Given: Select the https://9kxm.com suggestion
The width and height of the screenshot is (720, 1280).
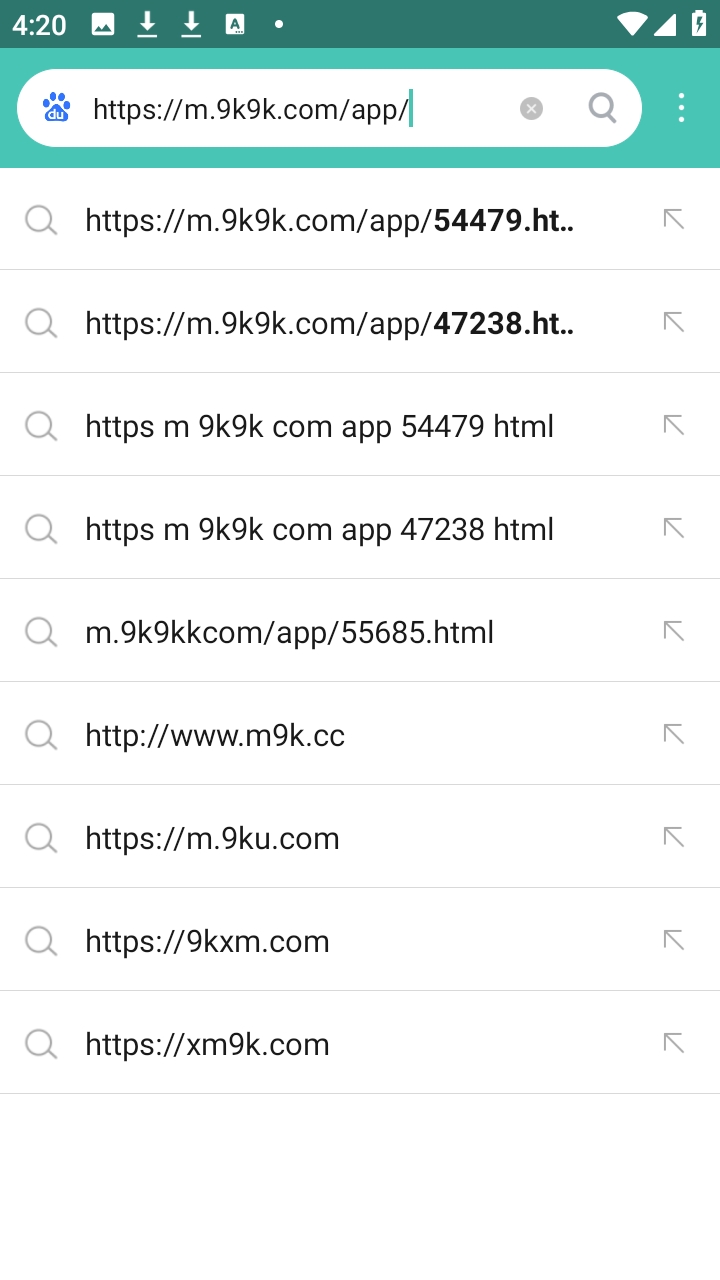Looking at the screenshot, I should [207, 941].
